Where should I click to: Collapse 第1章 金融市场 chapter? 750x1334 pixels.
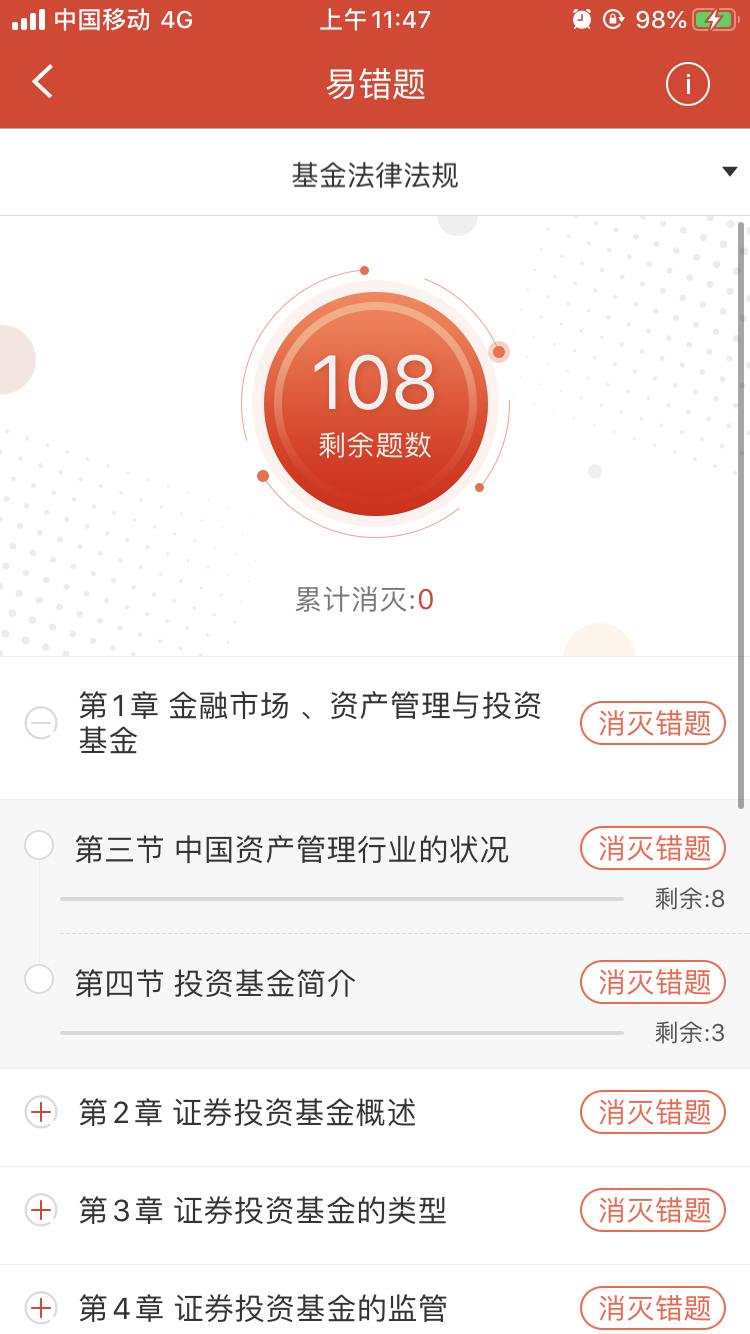pos(41,722)
